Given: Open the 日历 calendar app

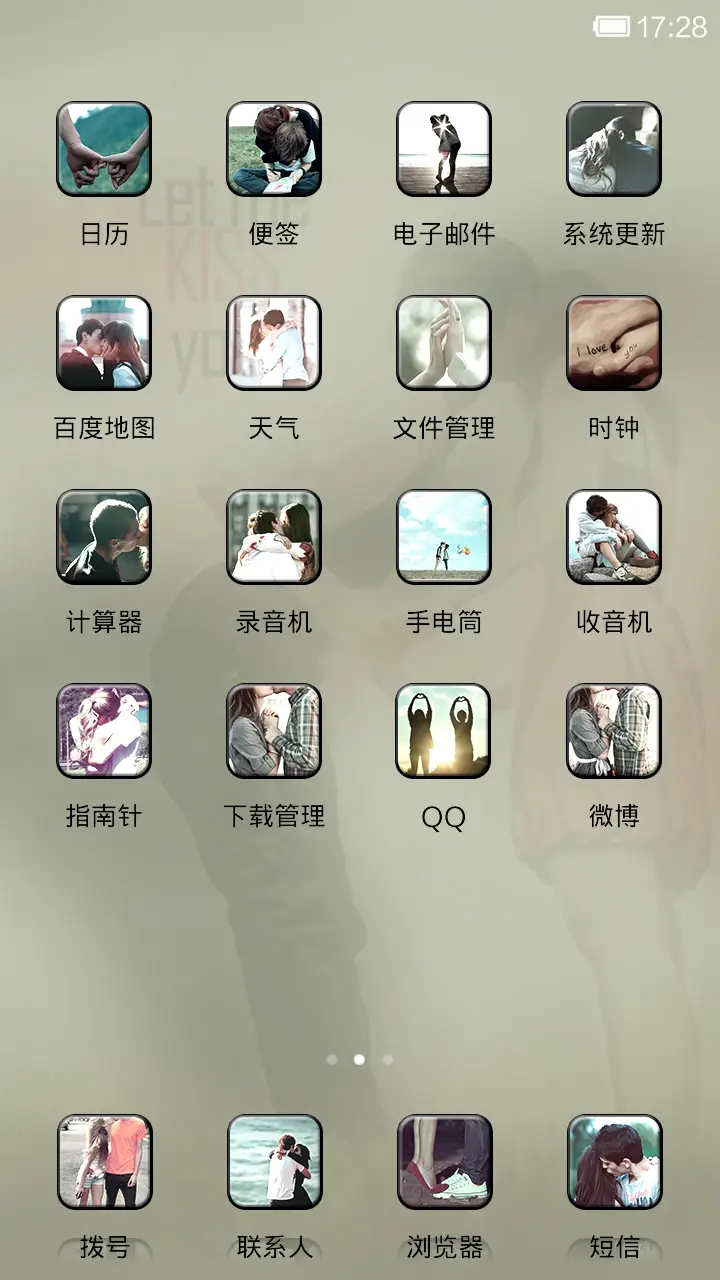Looking at the screenshot, I should pos(105,148).
